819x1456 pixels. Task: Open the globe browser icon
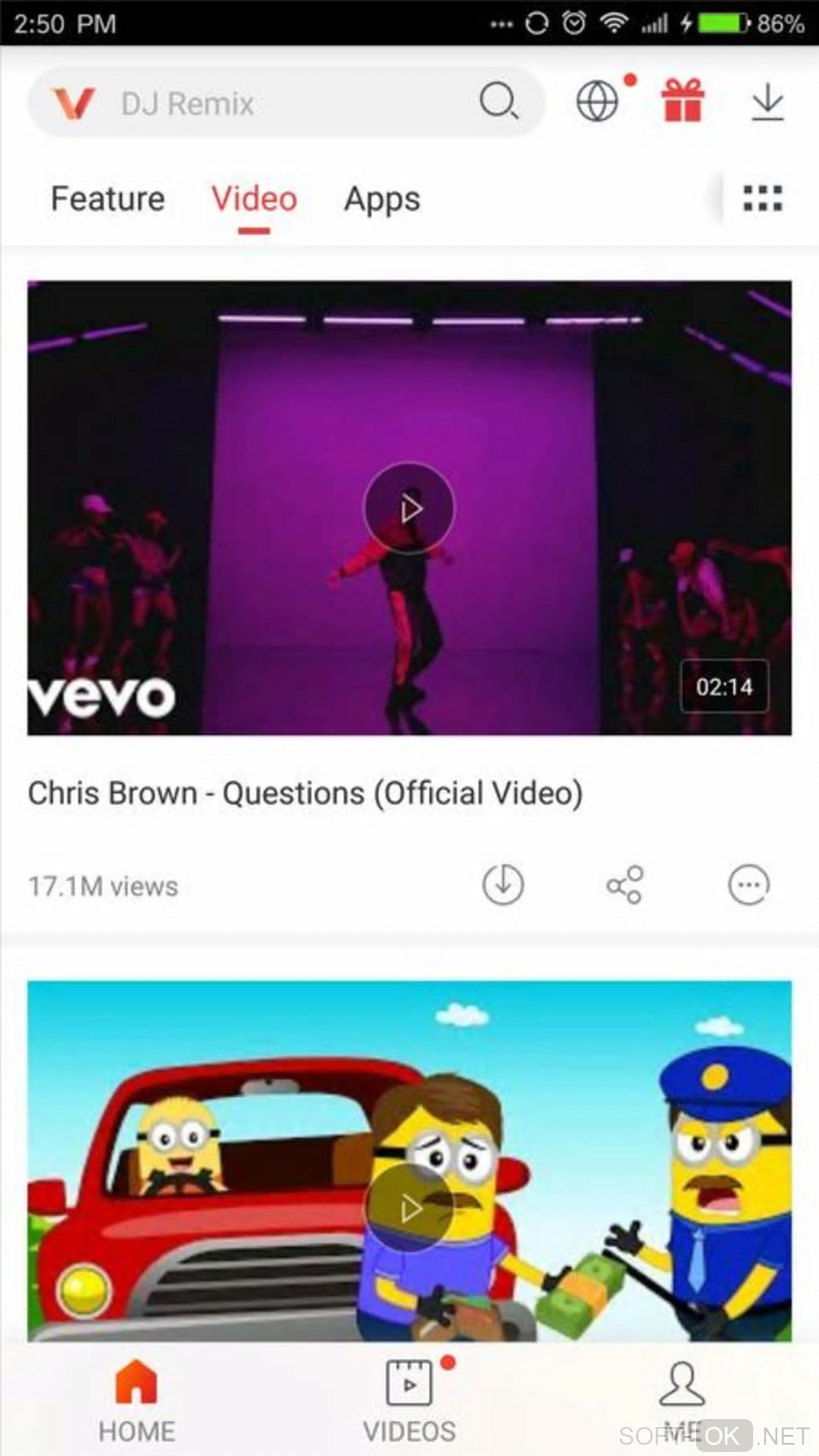click(x=597, y=102)
